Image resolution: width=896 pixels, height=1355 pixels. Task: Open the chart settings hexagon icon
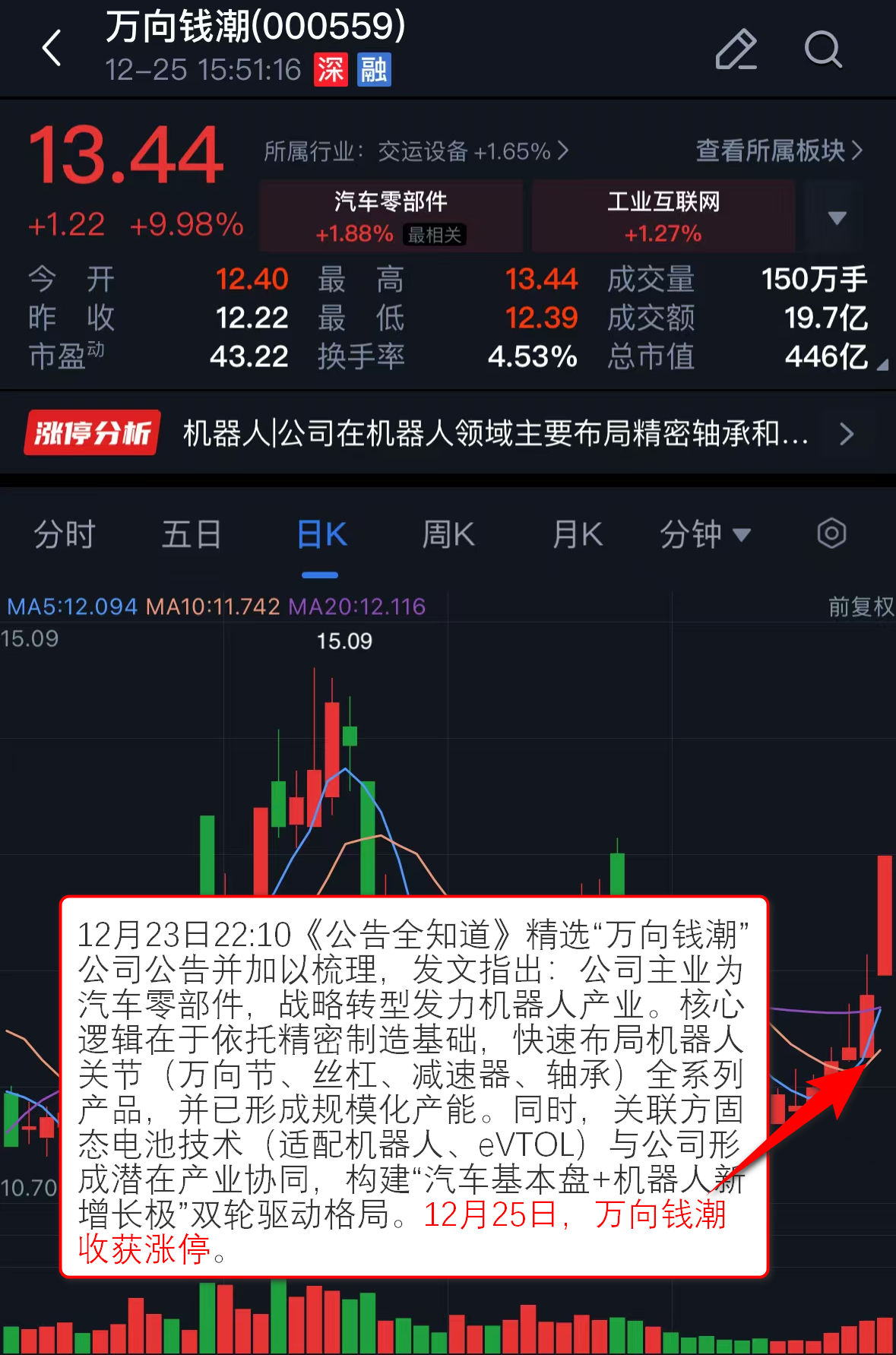pyautogui.click(x=831, y=533)
